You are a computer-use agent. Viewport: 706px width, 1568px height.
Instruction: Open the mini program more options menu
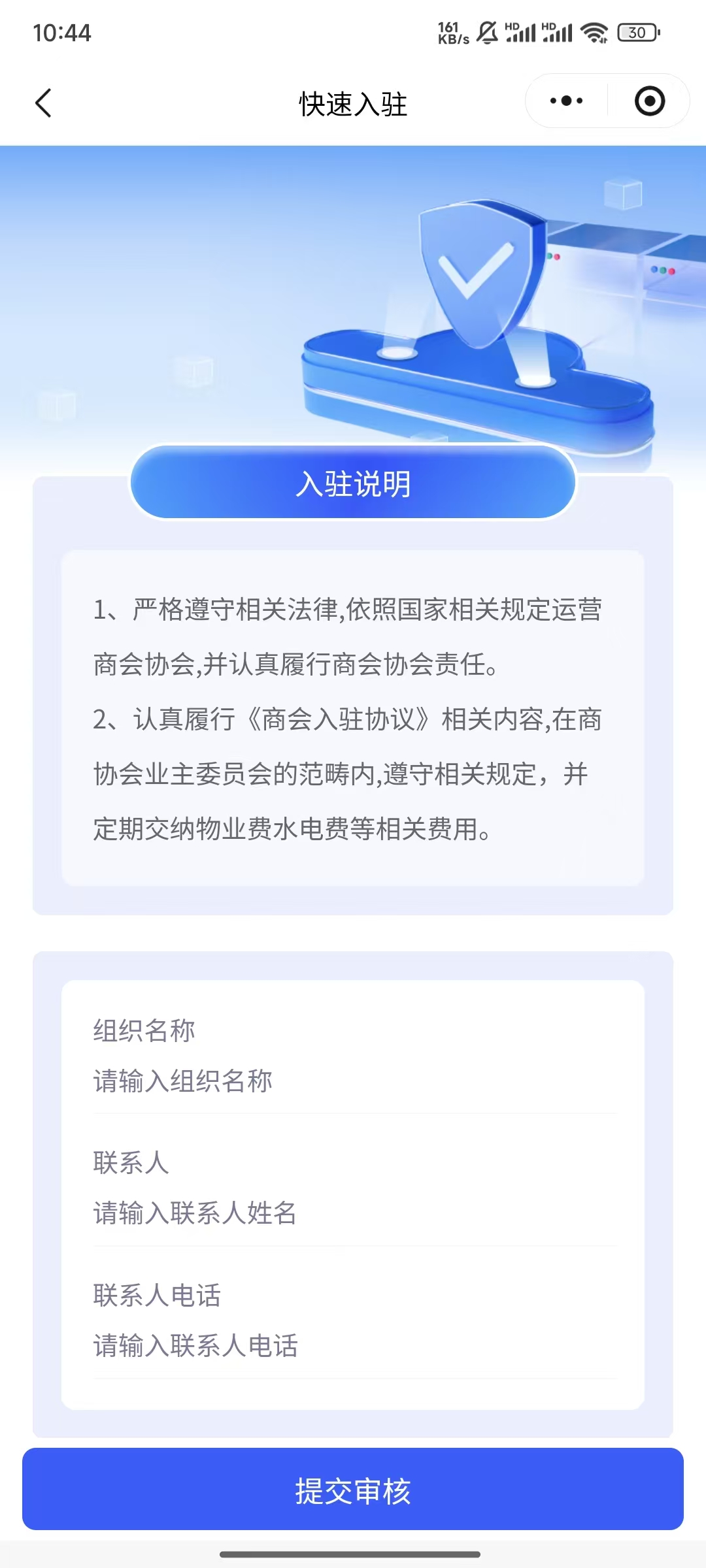point(566,101)
